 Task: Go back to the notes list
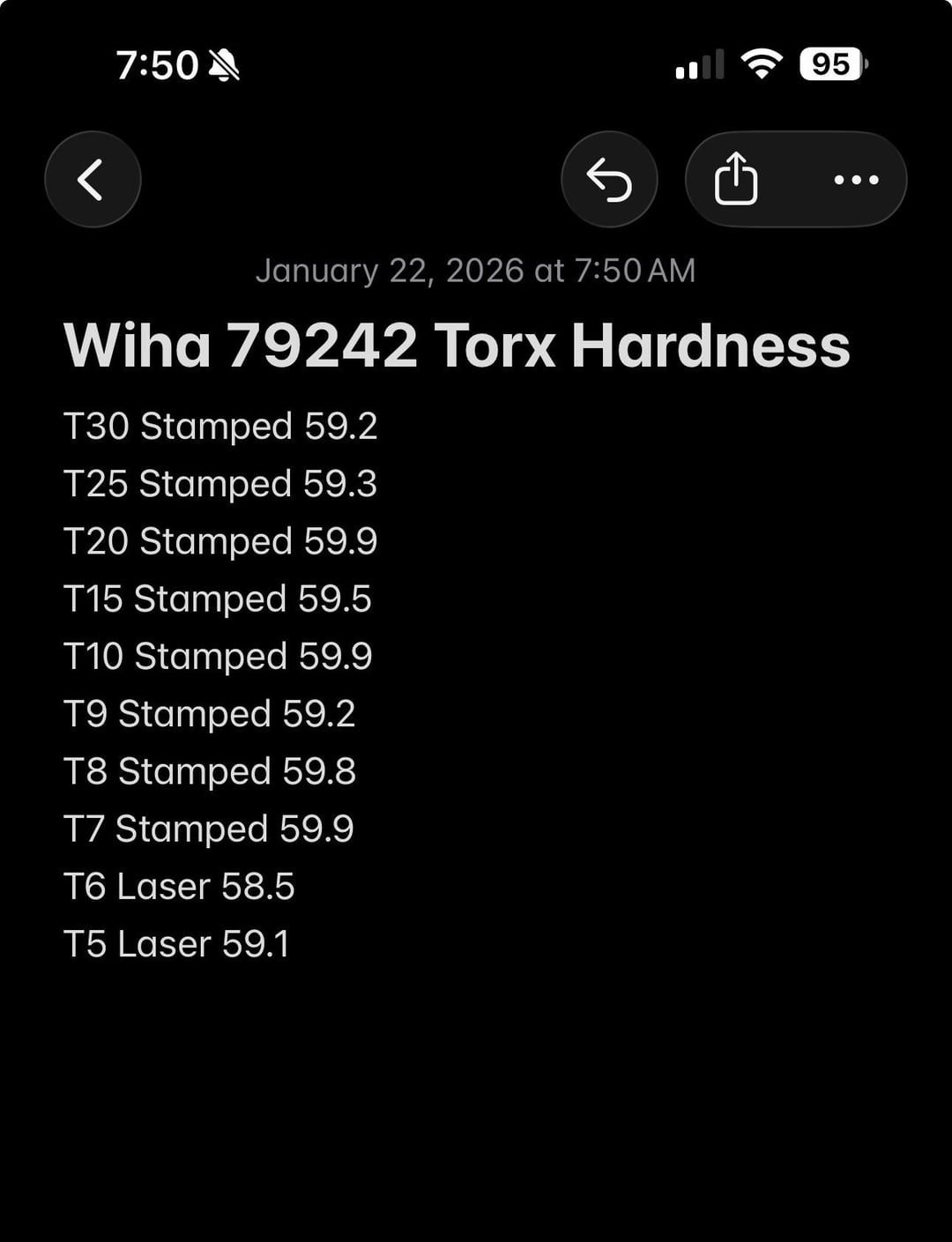tap(93, 180)
